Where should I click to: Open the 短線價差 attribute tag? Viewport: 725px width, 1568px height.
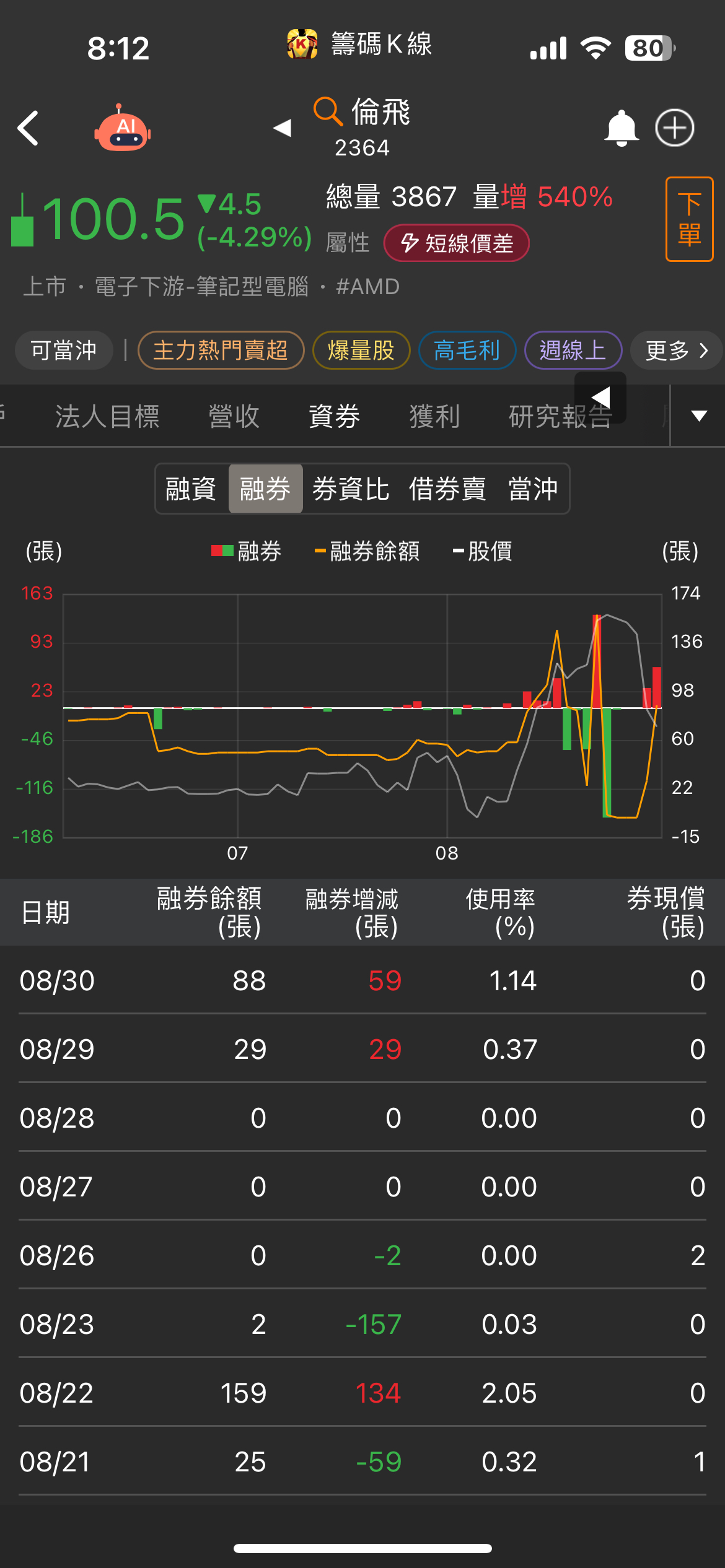[457, 243]
